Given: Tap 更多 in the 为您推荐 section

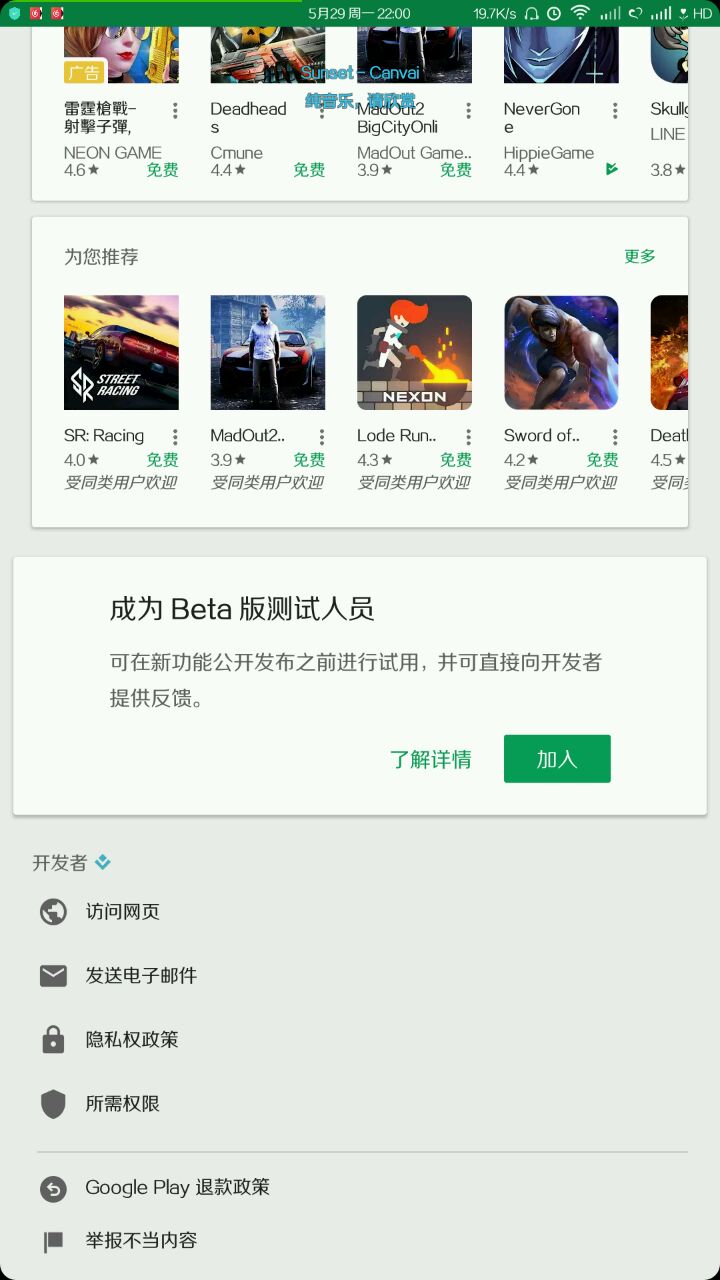Looking at the screenshot, I should pyautogui.click(x=639, y=257).
